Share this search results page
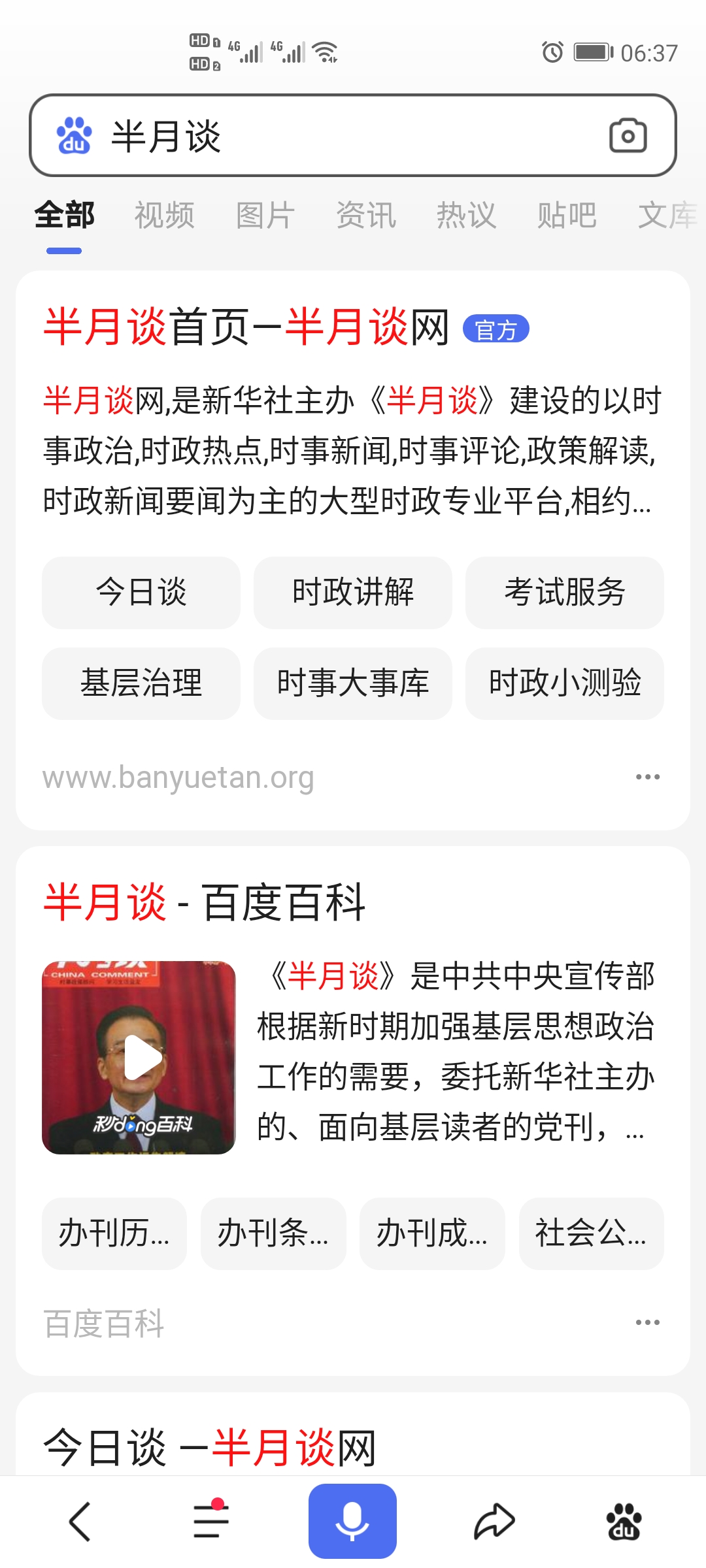The height and width of the screenshot is (1568, 706). [x=494, y=1522]
